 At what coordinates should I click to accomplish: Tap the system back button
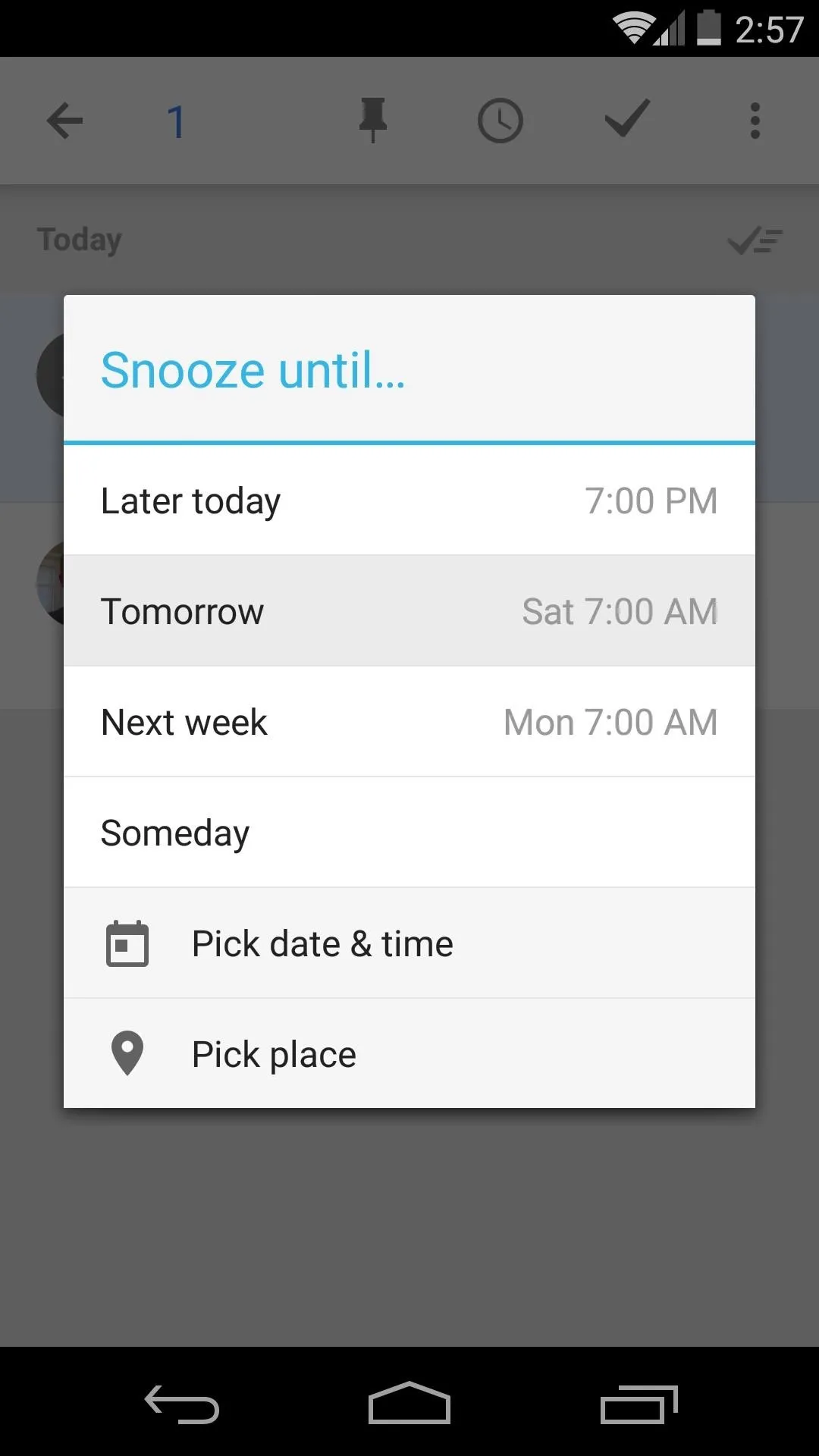182,1404
